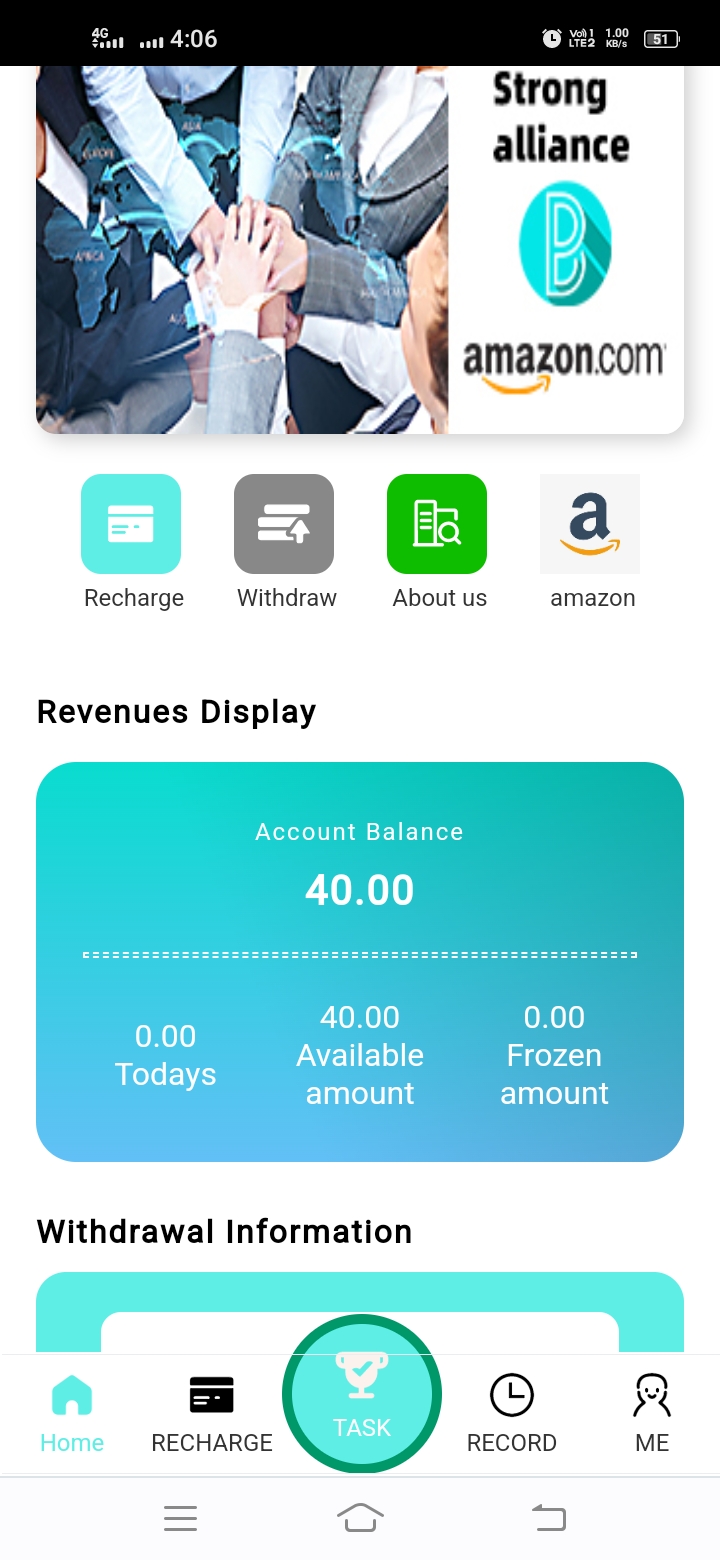
Task: Go to the Home tab
Action: pyautogui.click(x=72, y=1414)
